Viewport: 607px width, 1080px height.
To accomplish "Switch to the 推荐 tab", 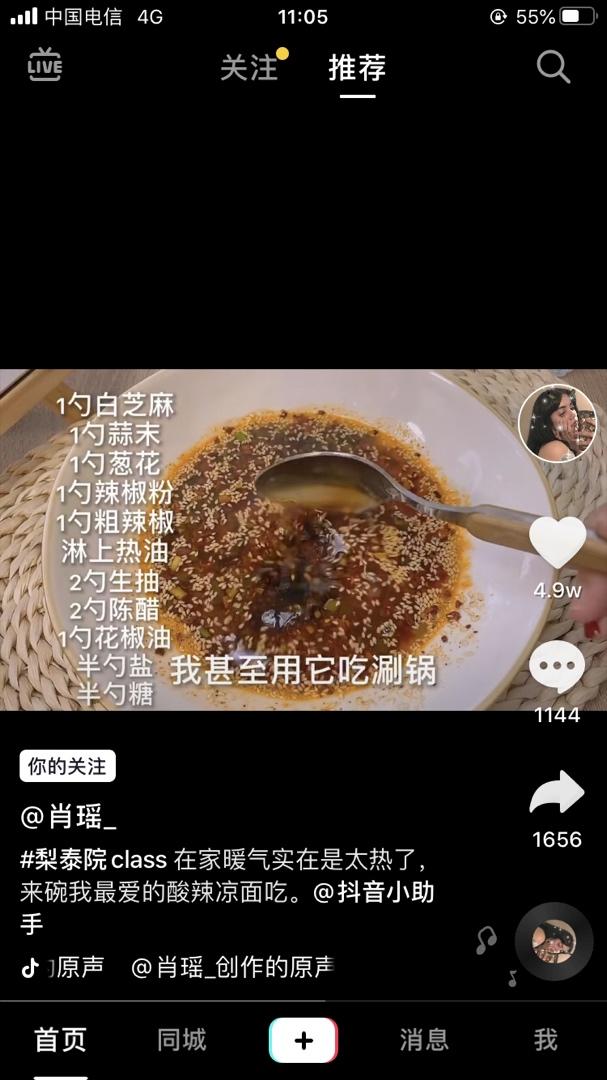I will [357, 68].
